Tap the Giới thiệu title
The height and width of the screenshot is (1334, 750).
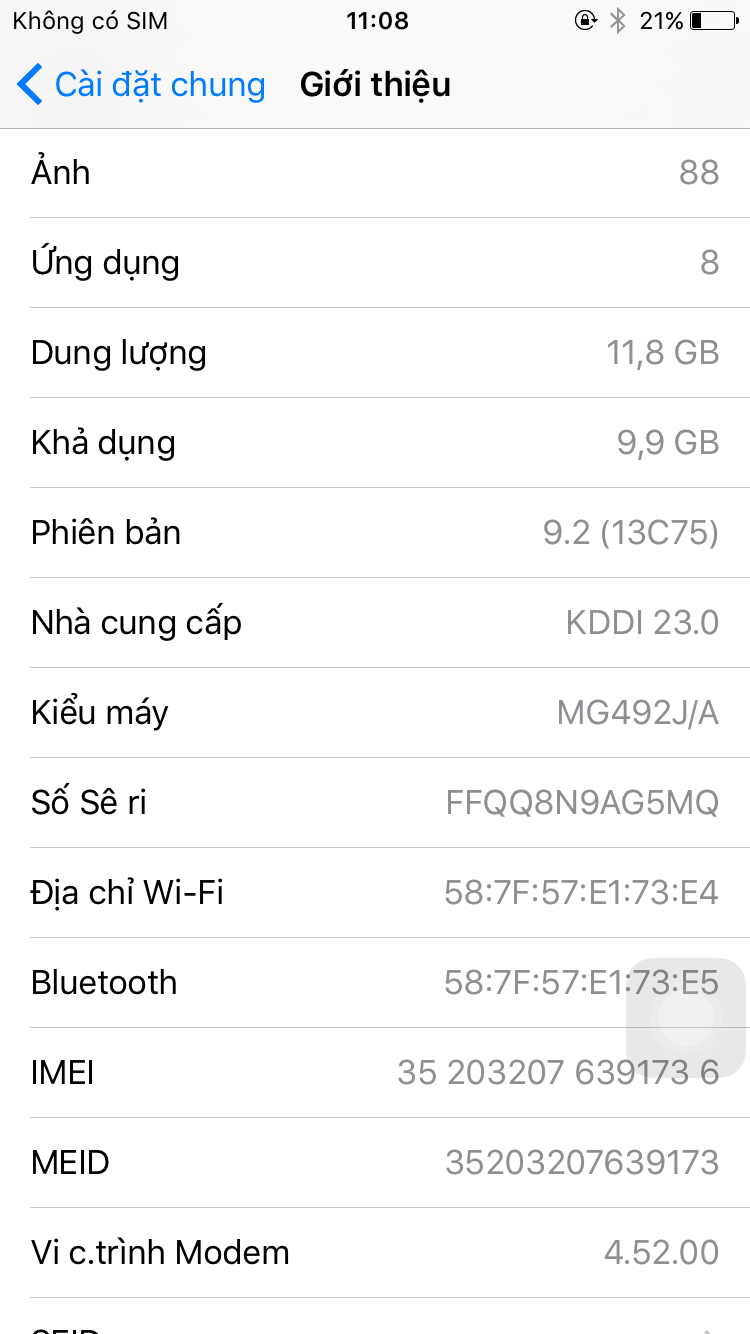[375, 85]
